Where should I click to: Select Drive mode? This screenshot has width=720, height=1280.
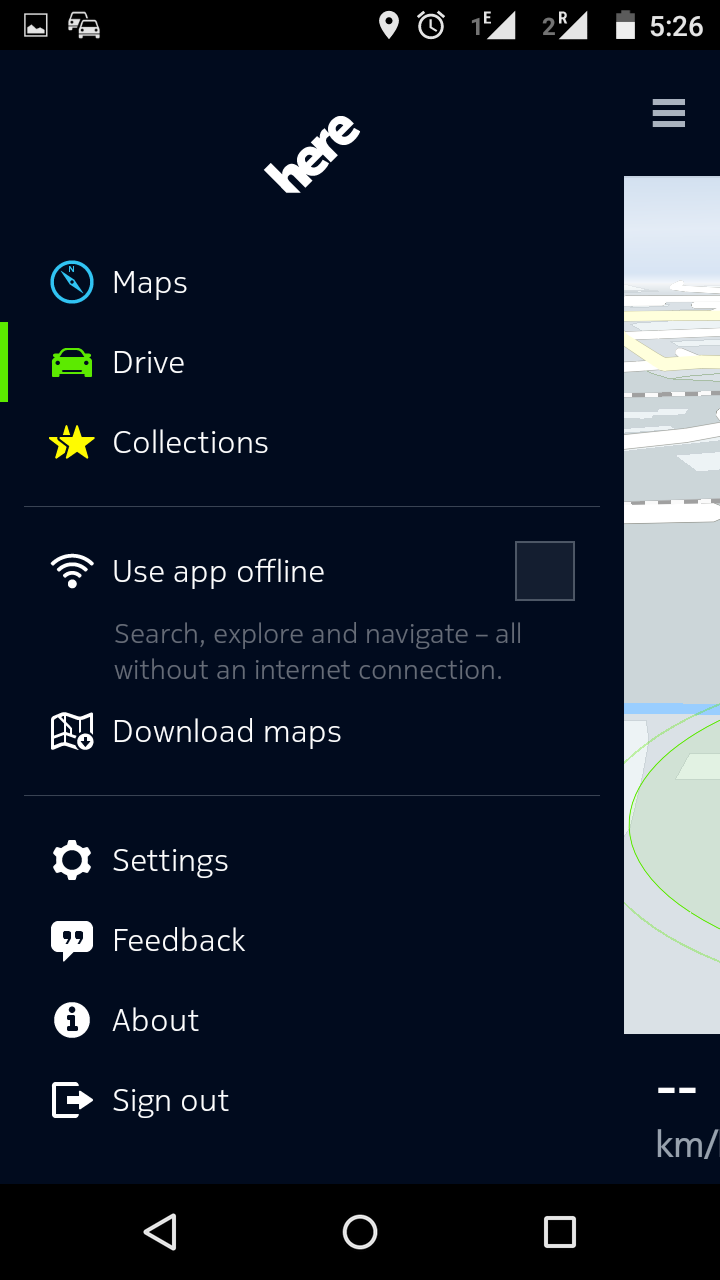click(x=148, y=363)
